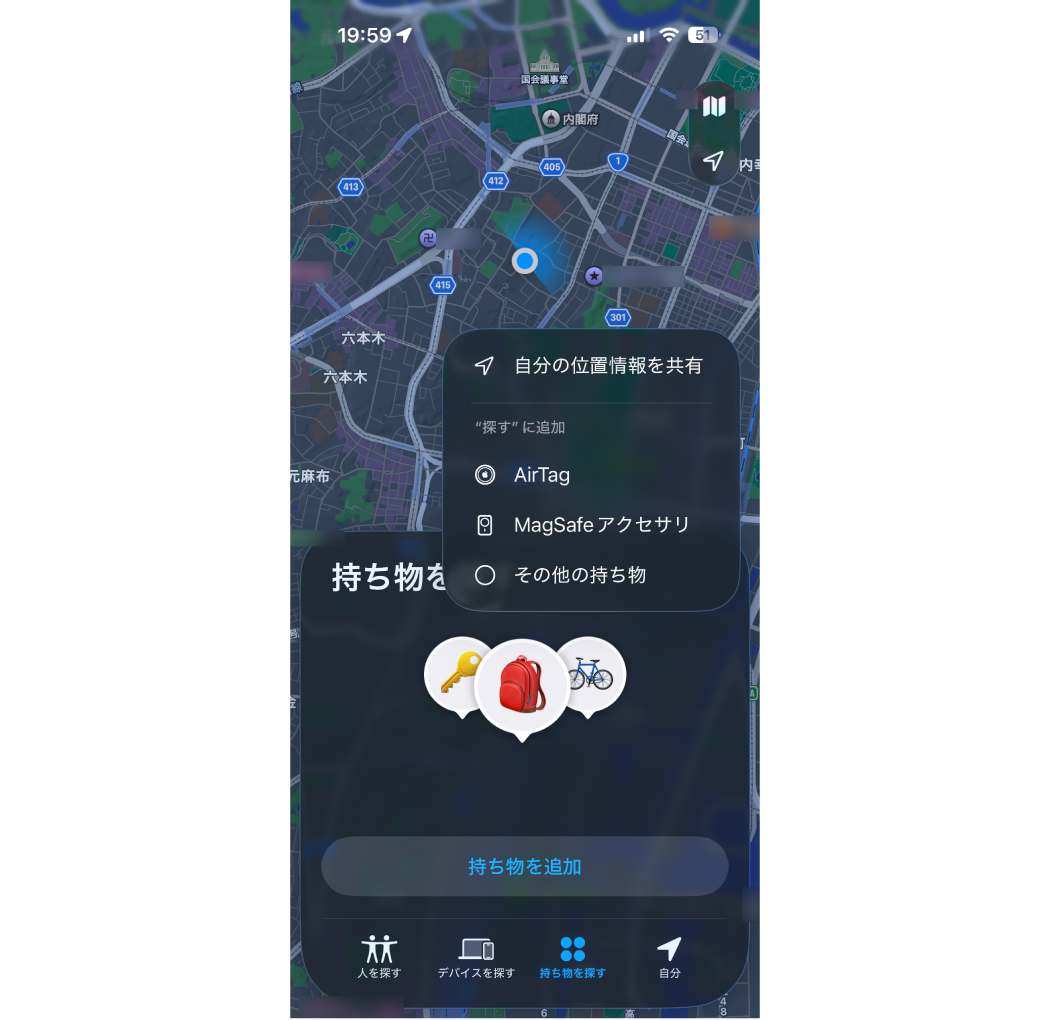
Task: Open the map mode icon
Action: click(713, 106)
